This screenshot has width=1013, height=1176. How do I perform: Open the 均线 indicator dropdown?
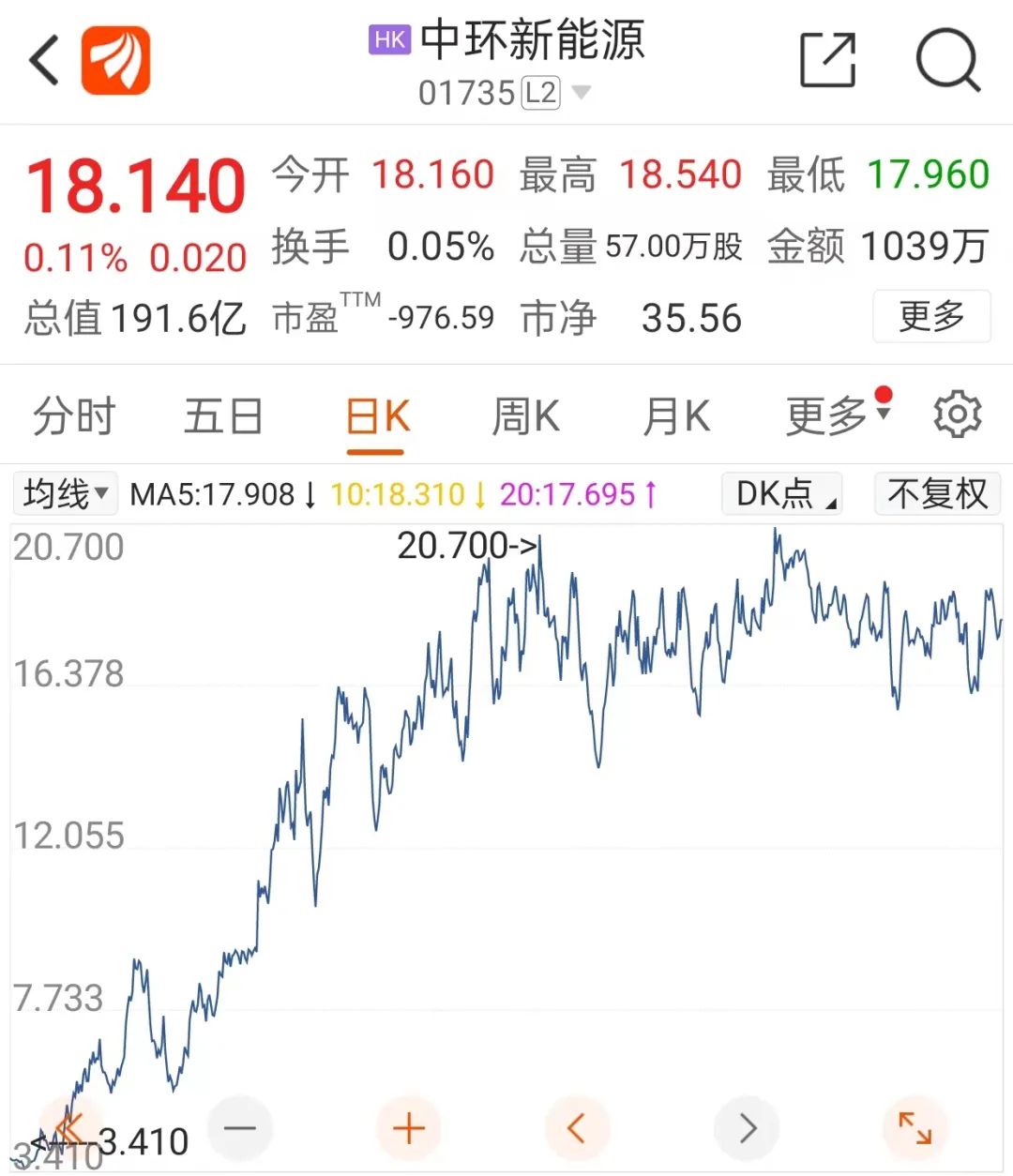click(x=66, y=493)
